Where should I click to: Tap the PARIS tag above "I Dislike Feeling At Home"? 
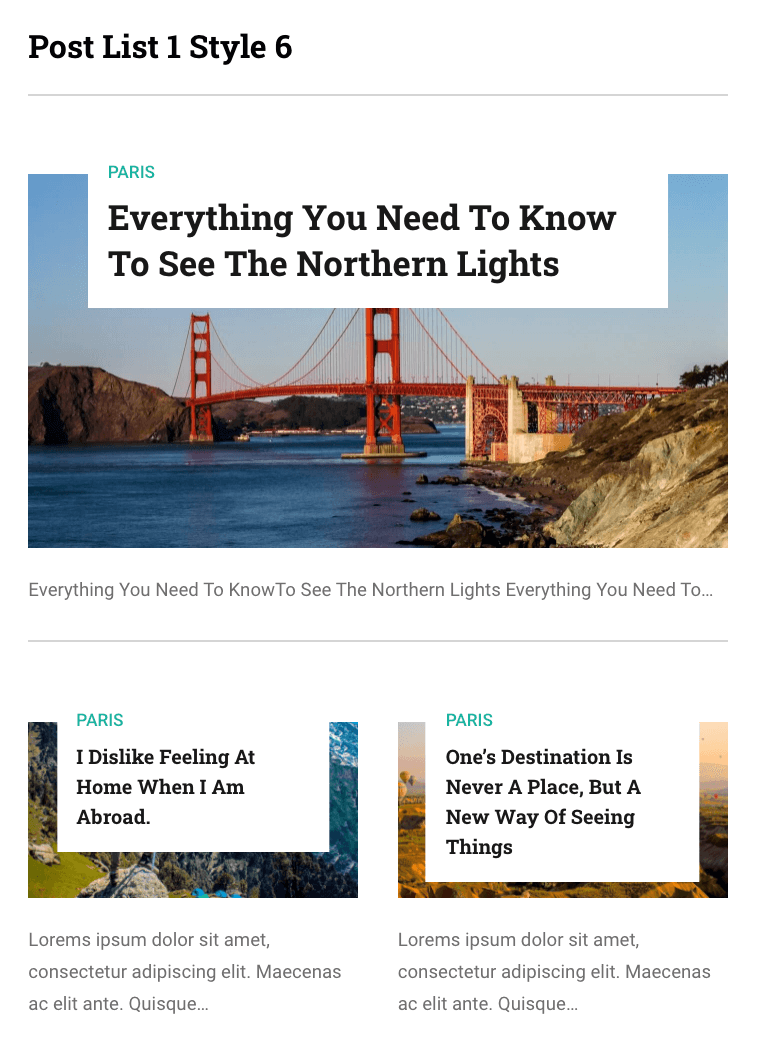click(x=100, y=720)
